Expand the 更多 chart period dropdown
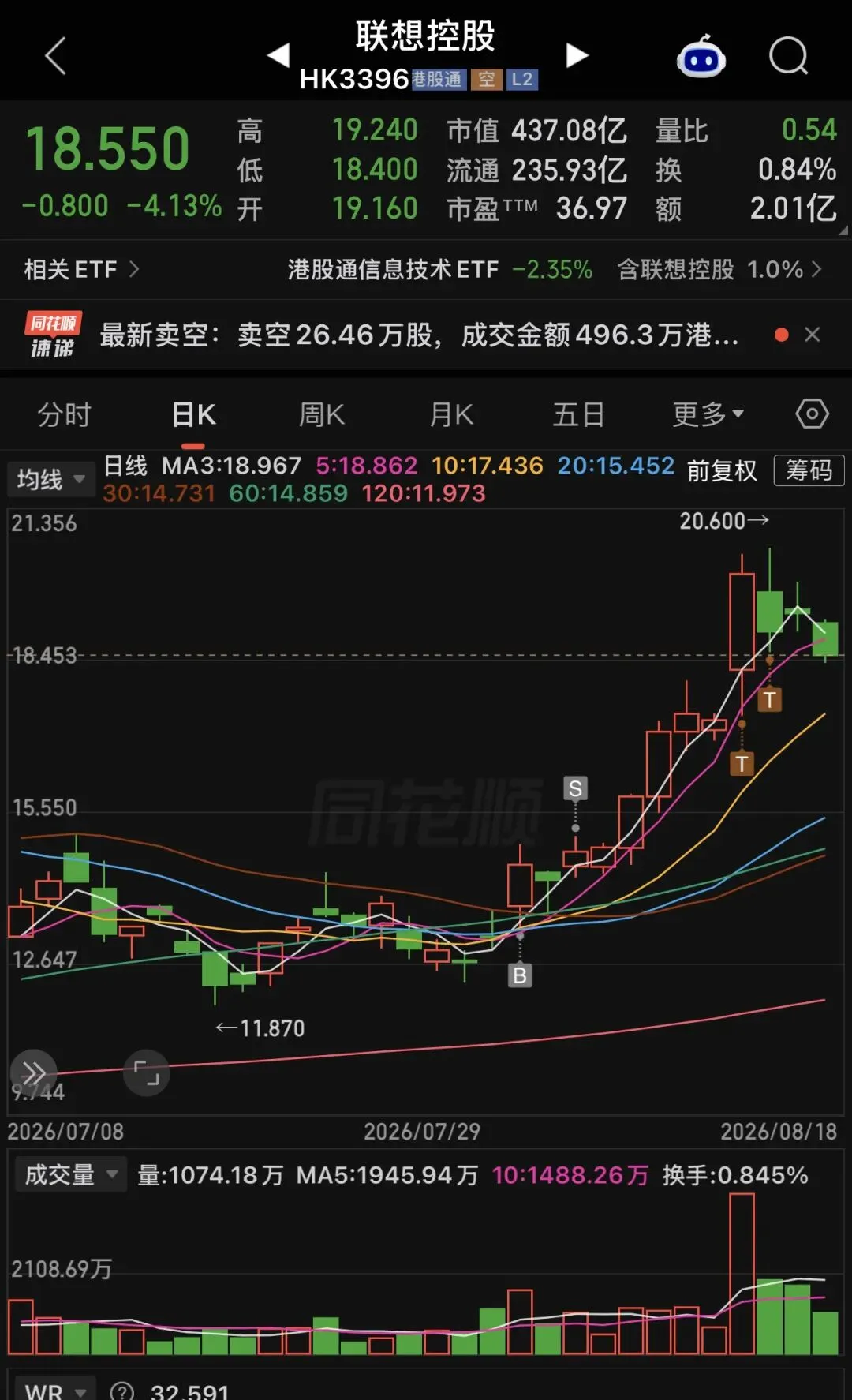 708,414
